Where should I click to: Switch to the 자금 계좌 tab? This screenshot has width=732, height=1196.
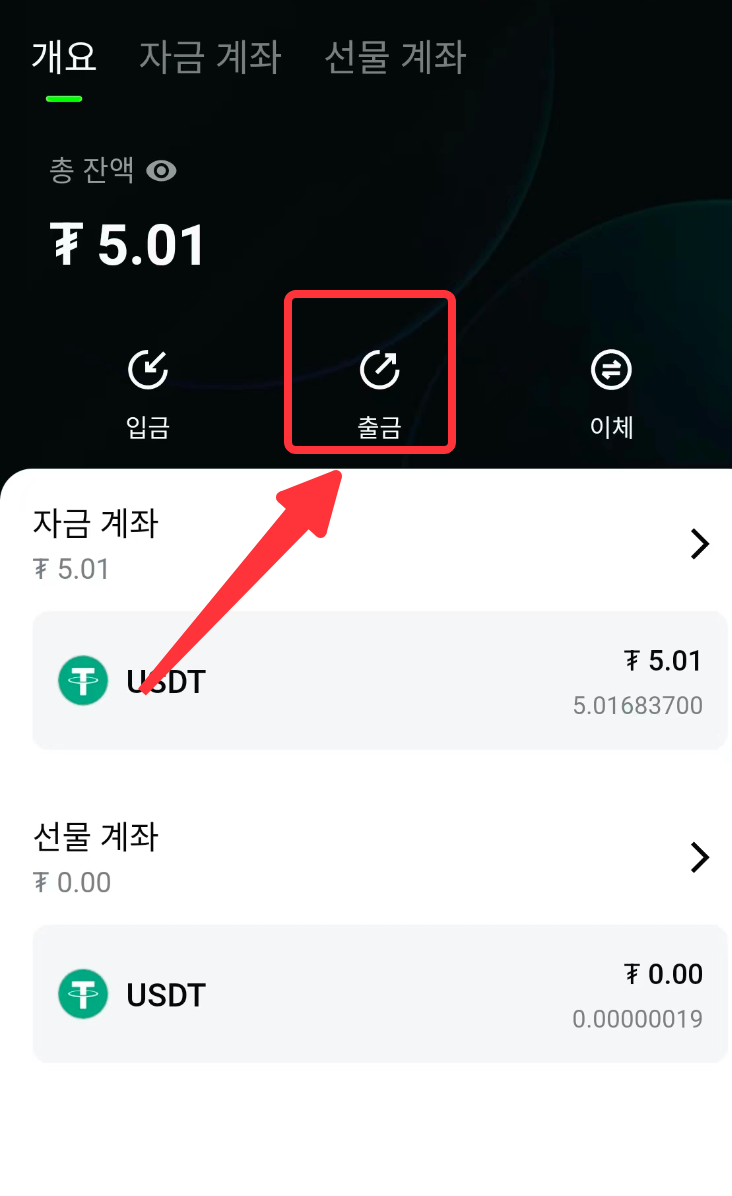[x=209, y=57]
